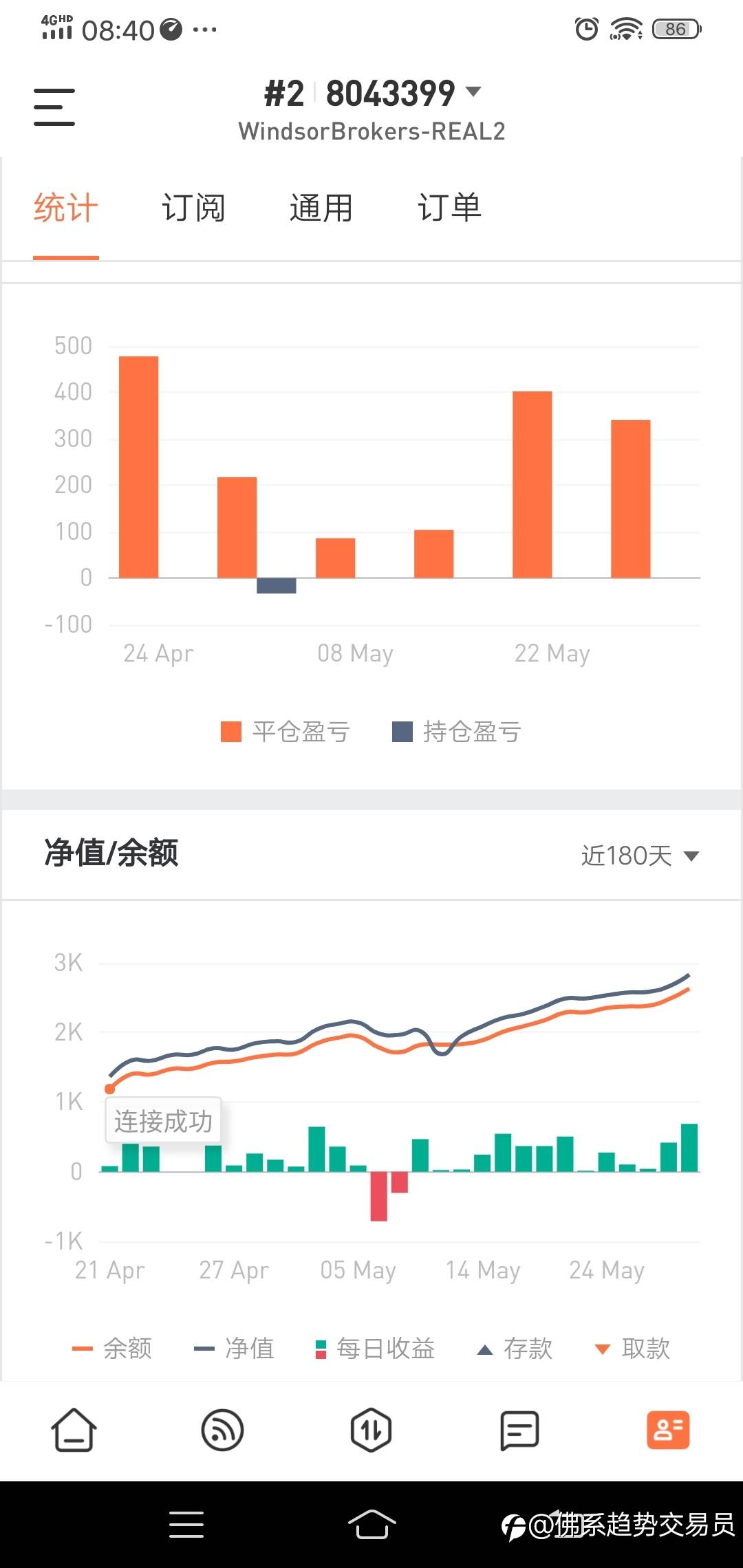Screen dimensions: 743x1568
Task: Switch to the 订单 tab
Action: (x=449, y=208)
